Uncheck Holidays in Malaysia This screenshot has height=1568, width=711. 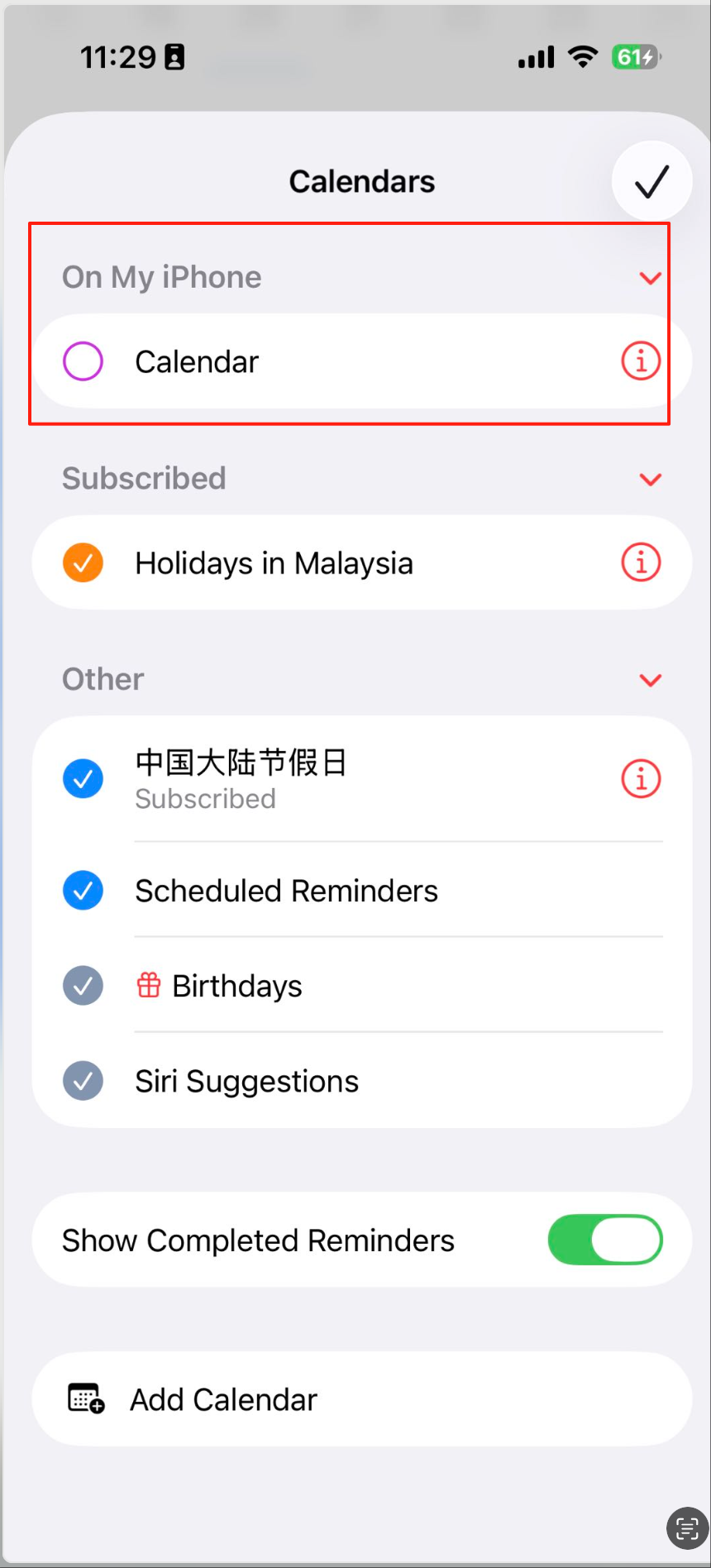coord(84,563)
